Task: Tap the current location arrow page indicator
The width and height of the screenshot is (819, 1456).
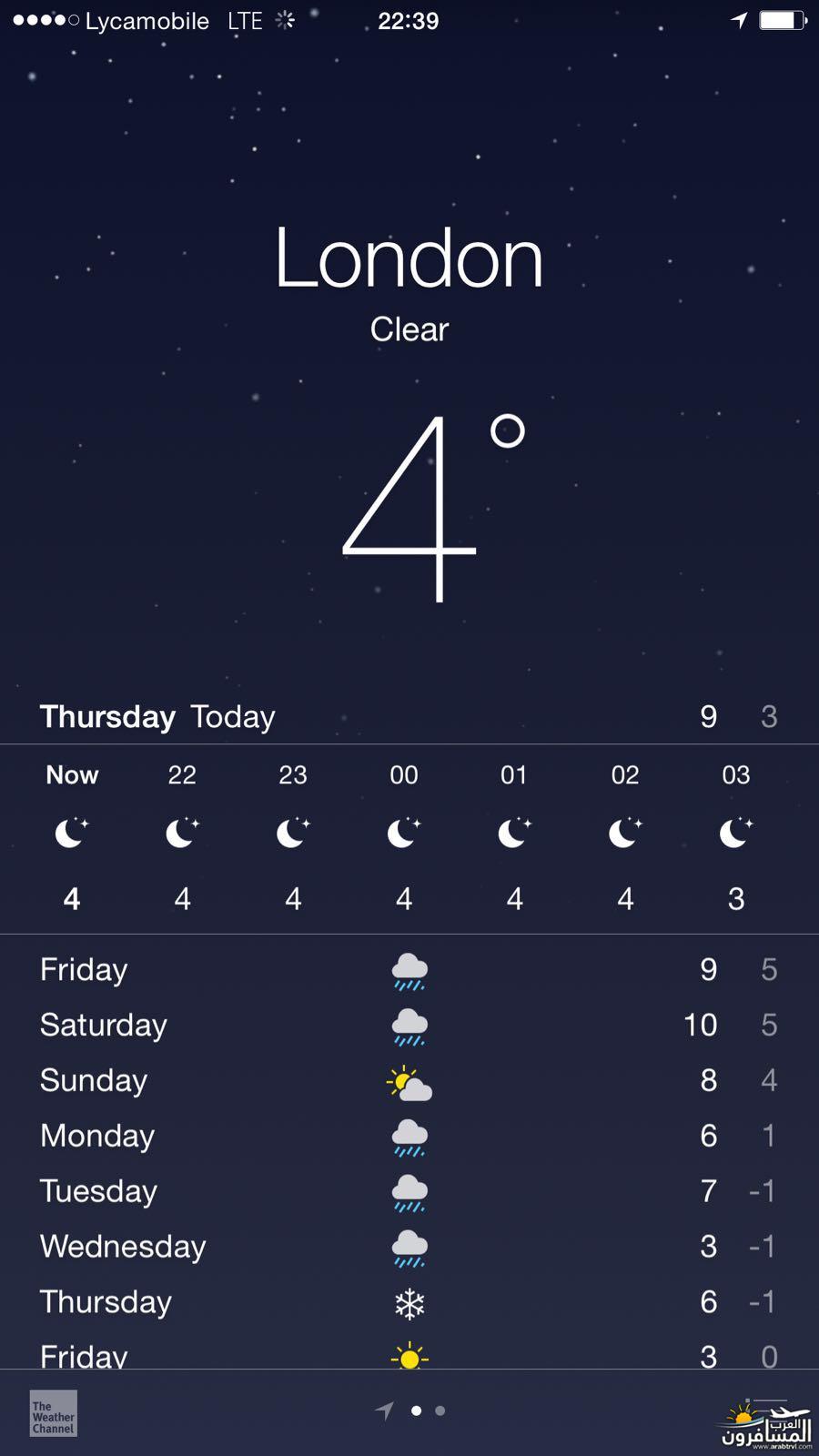Action: pyautogui.click(x=384, y=1410)
